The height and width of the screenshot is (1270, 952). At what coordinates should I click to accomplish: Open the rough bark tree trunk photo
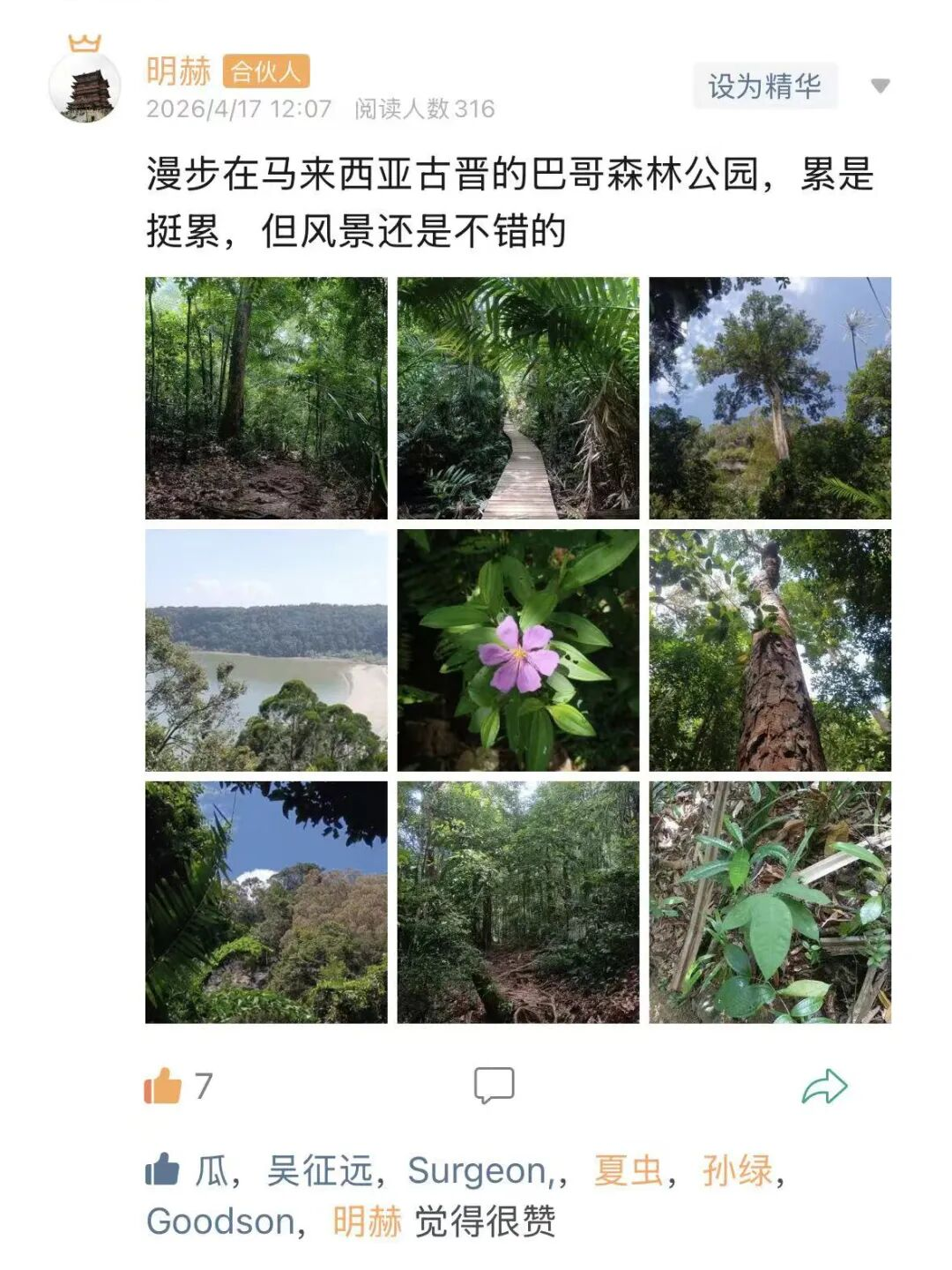(770, 650)
